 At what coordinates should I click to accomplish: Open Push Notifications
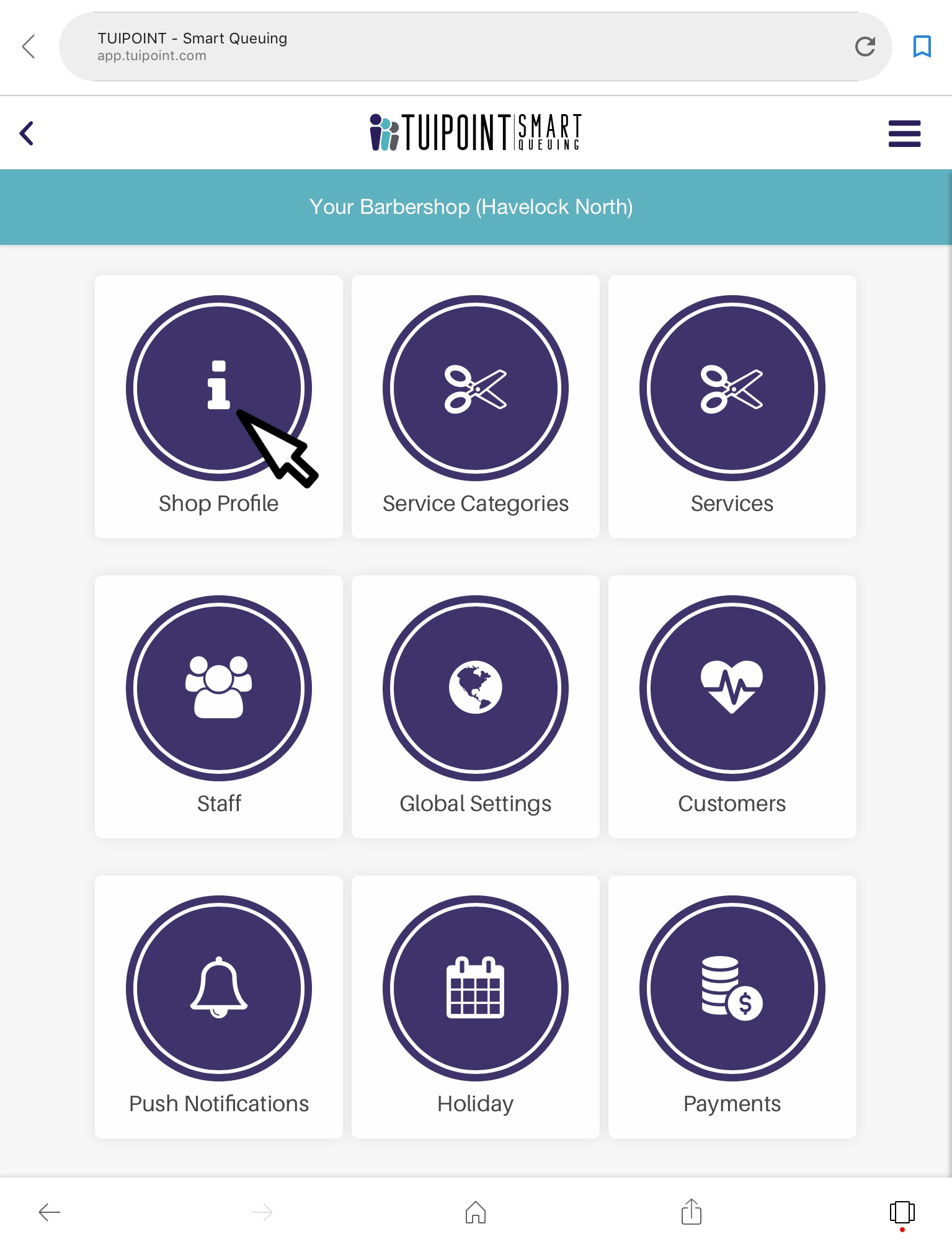coord(218,1007)
